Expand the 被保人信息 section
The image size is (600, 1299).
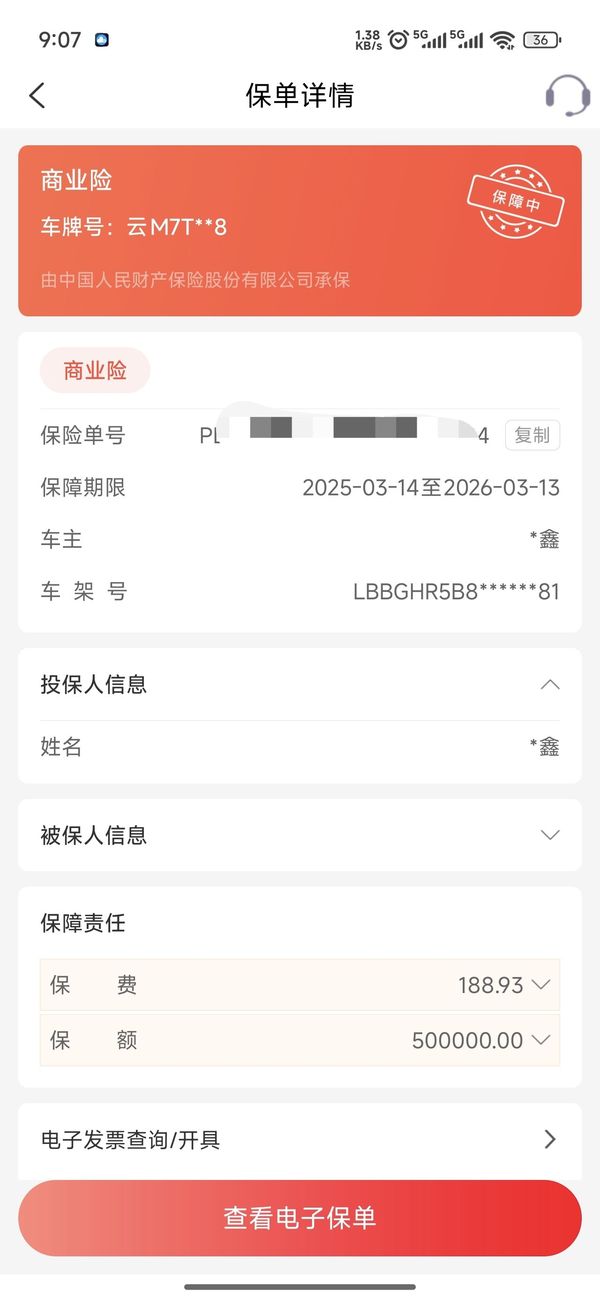click(549, 835)
